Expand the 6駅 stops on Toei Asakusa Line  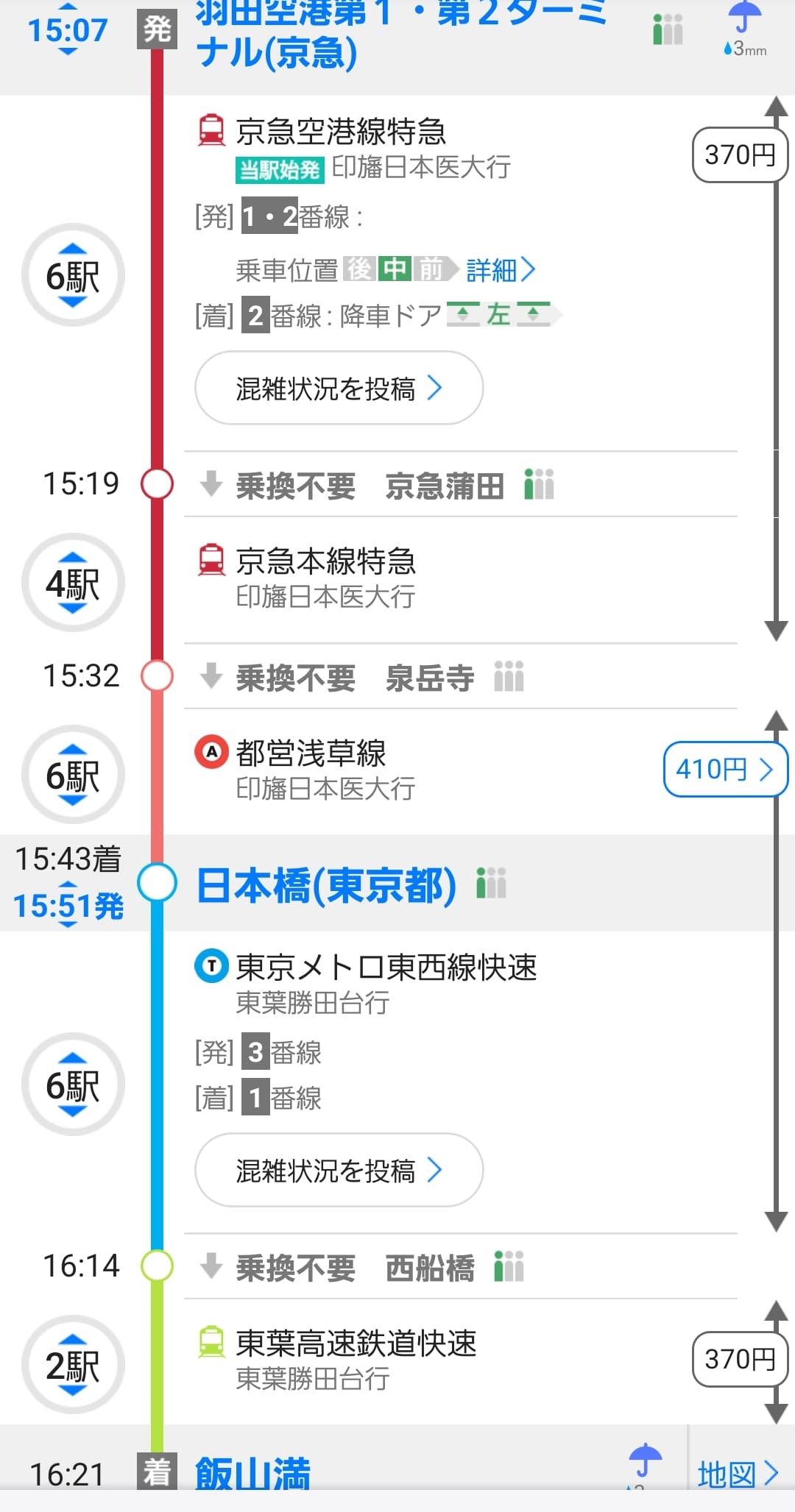click(72, 775)
